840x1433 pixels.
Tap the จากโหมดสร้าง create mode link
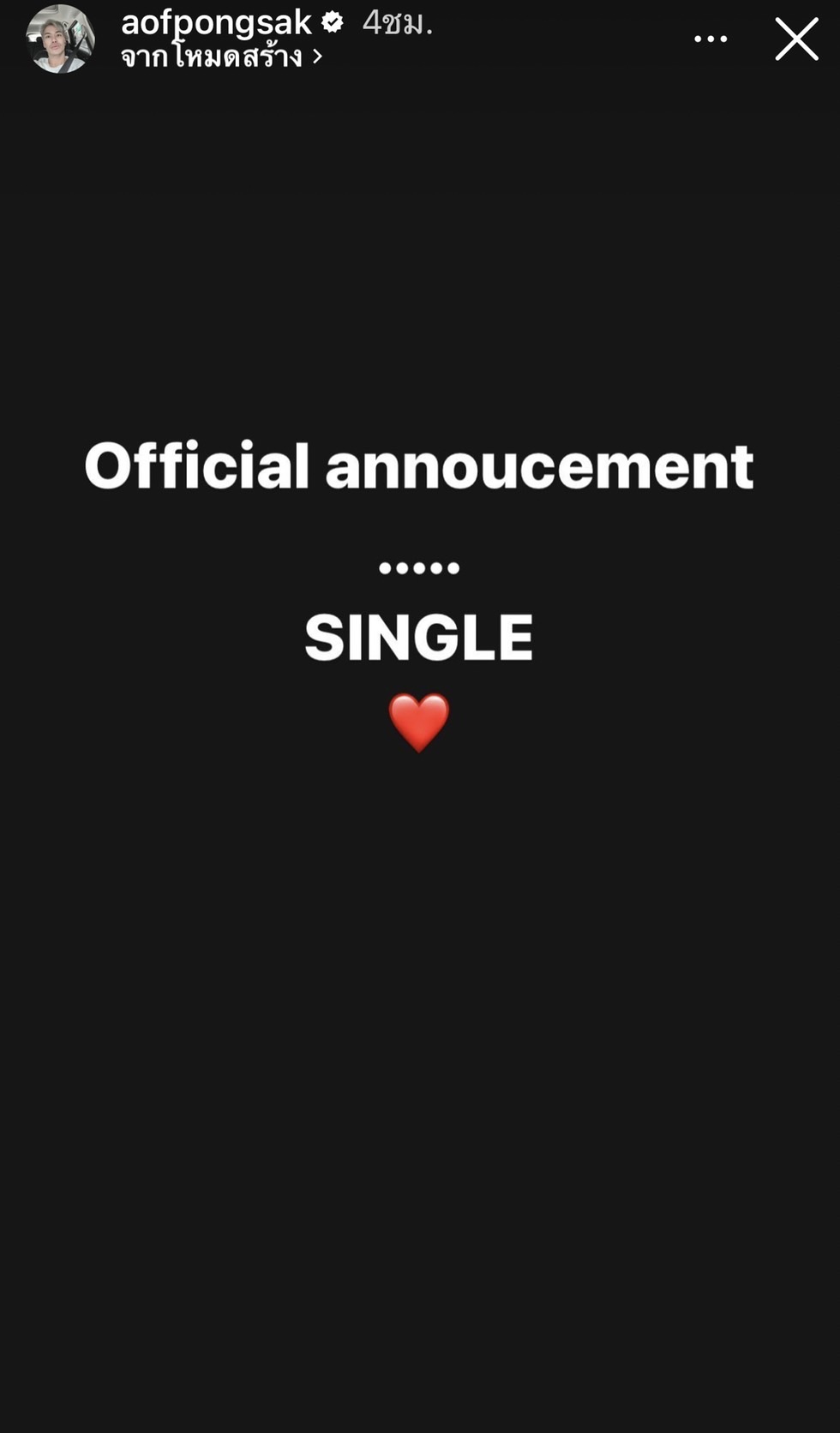[220, 57]
